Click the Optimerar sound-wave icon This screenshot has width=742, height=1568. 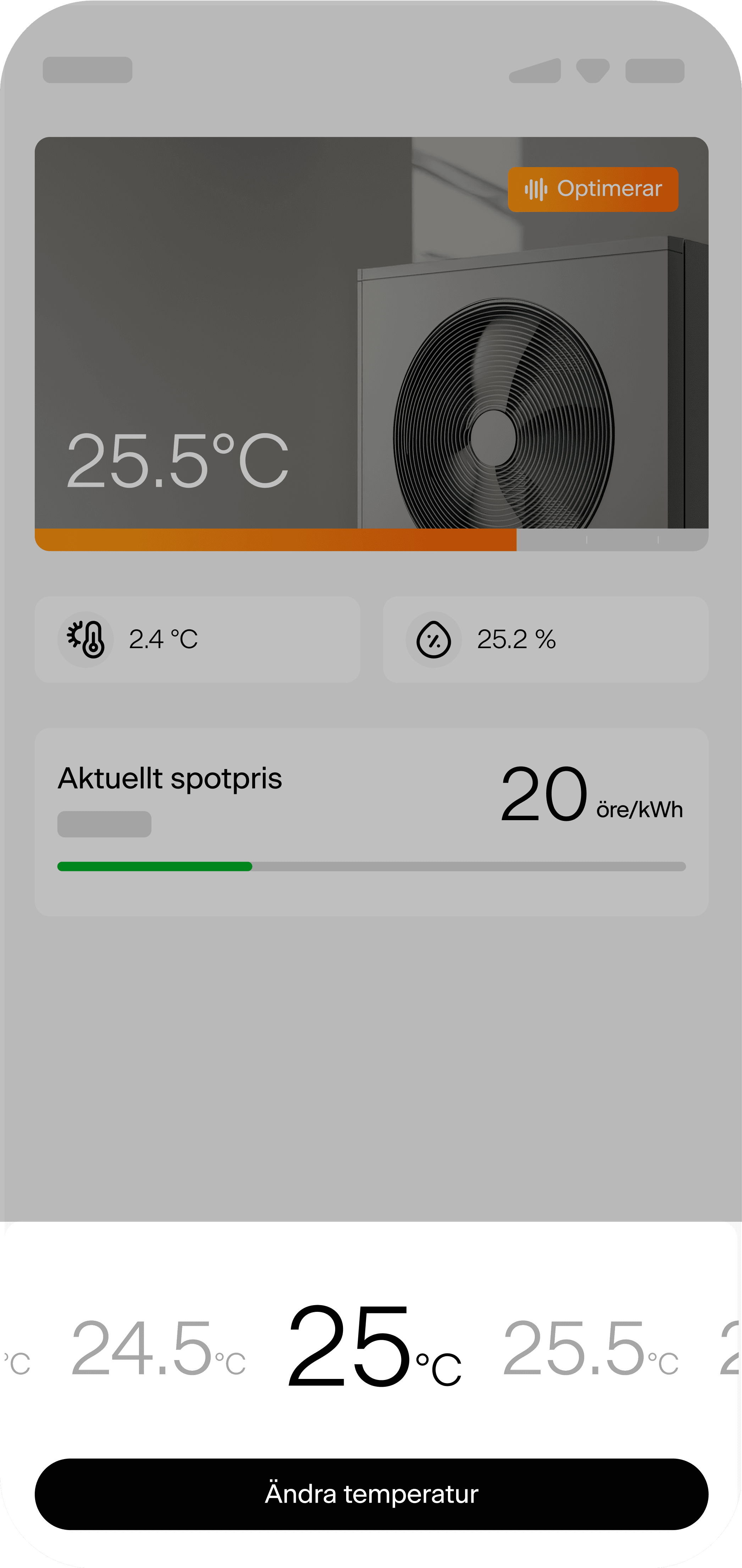pos(536,189)
